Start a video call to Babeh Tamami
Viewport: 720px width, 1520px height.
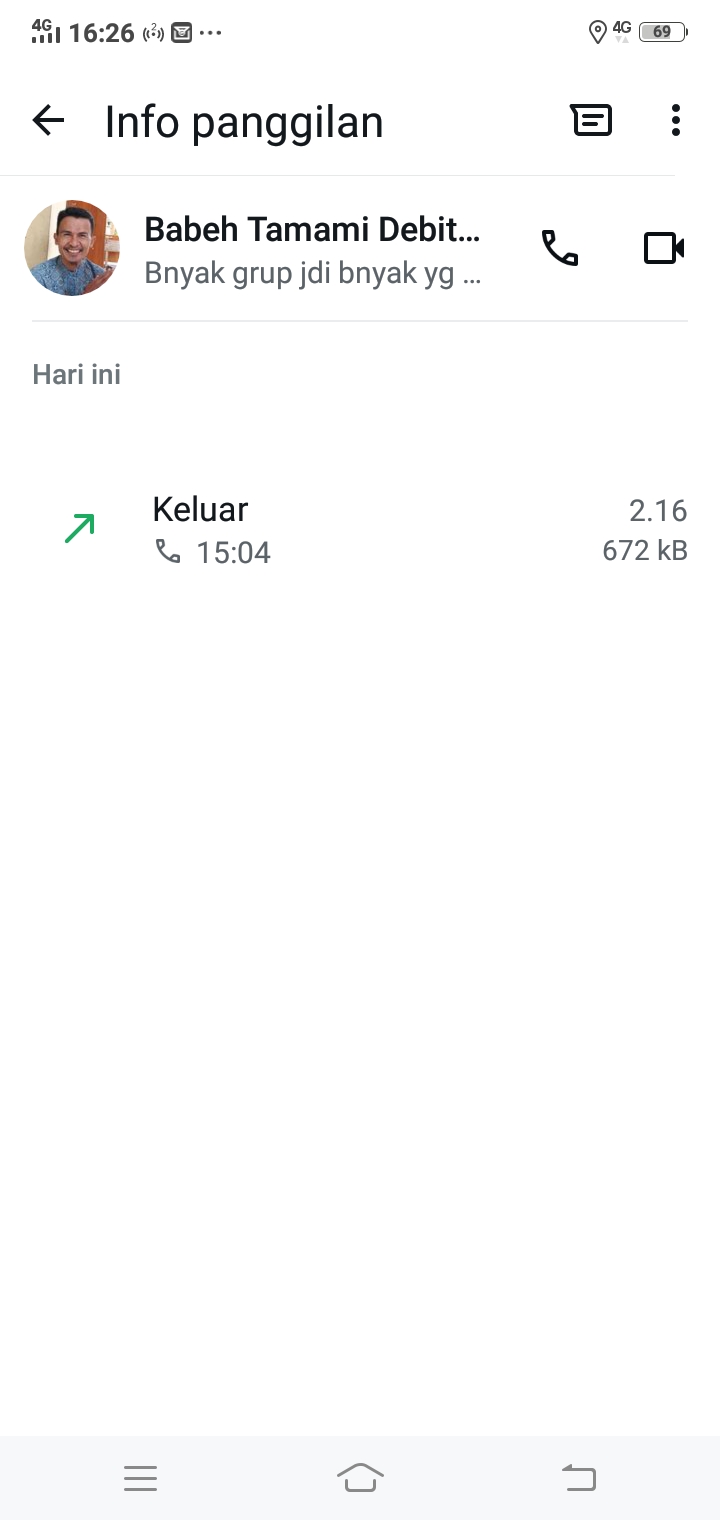pyautogui.click(x=663, y=248)
